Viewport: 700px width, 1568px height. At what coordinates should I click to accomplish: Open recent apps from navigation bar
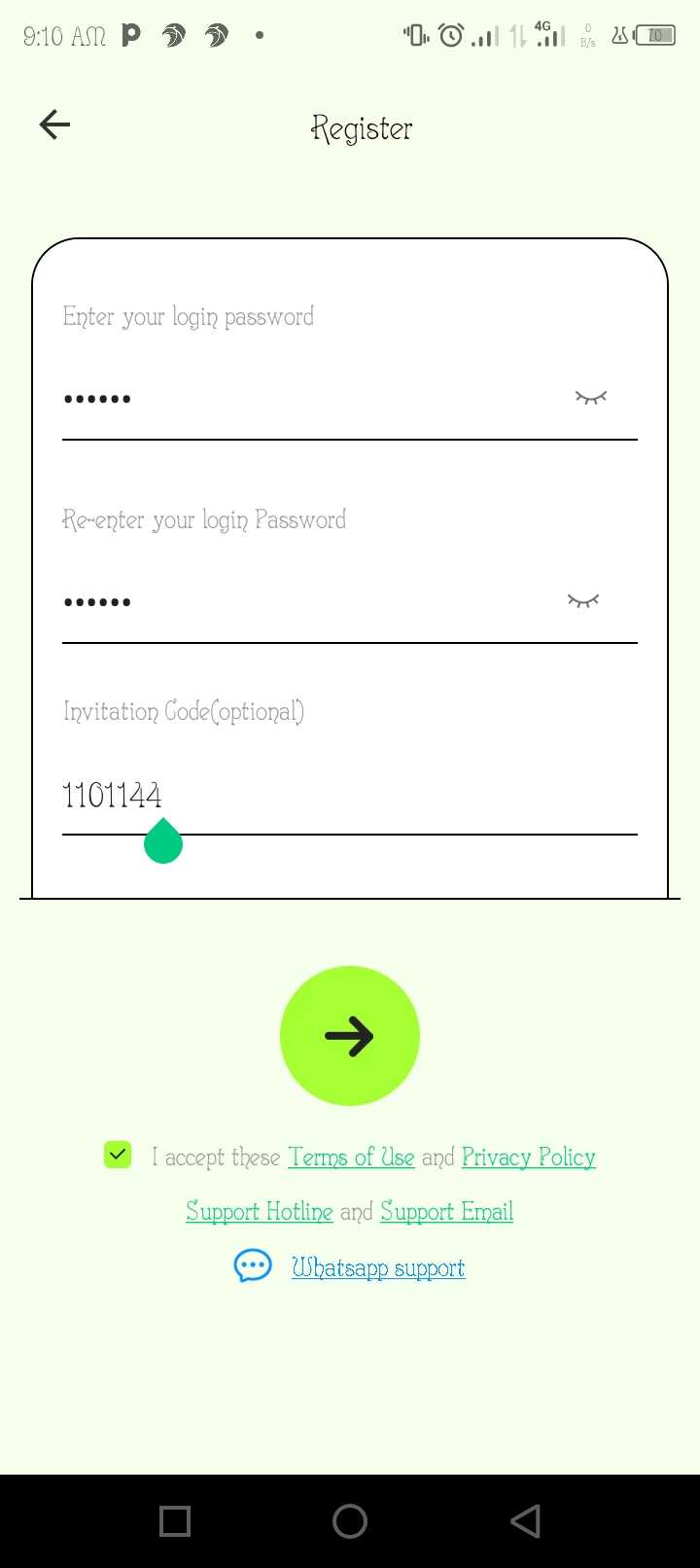(175, 1520)
